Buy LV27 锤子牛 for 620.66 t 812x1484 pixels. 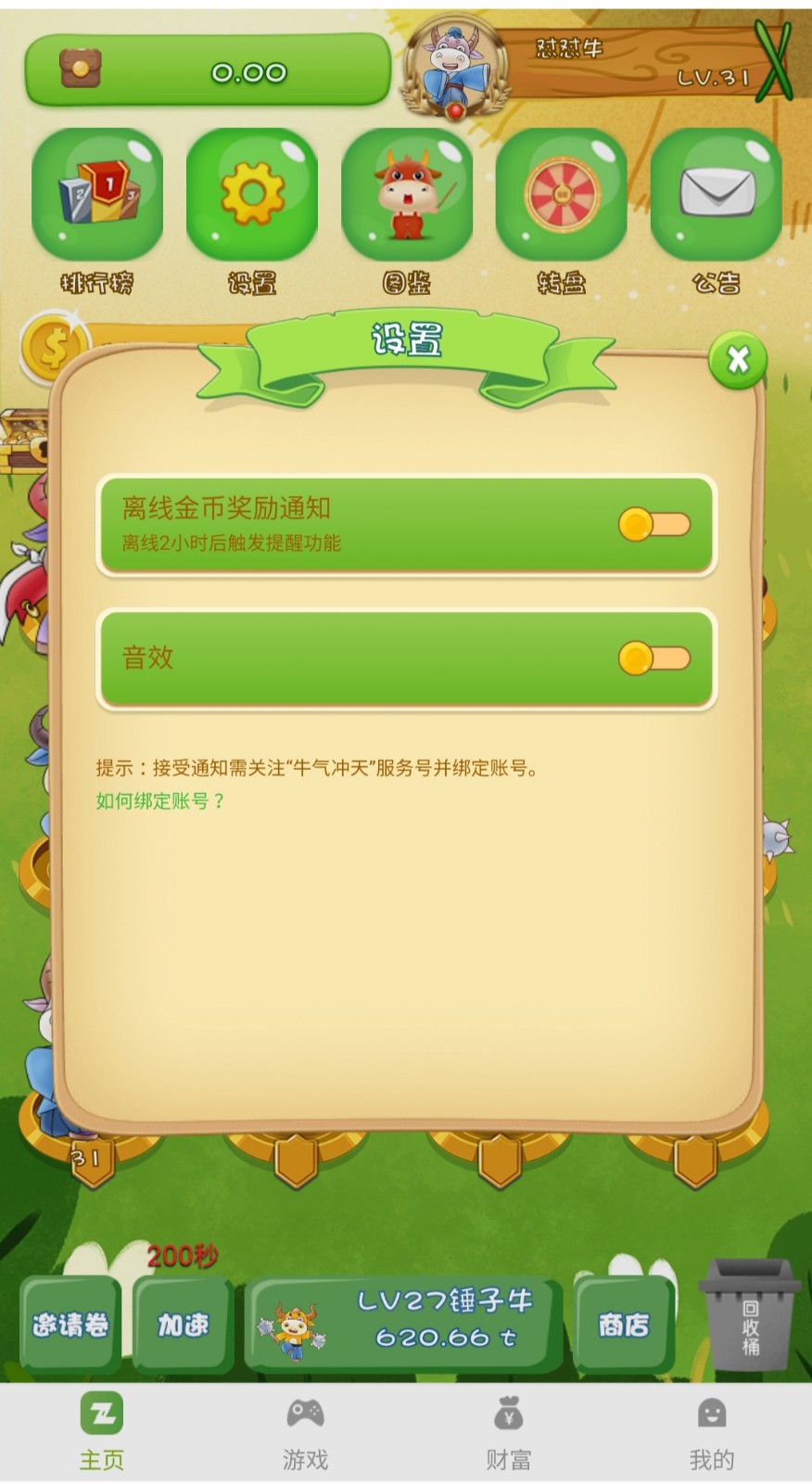pyautogui.click(x=404, y=1322)
